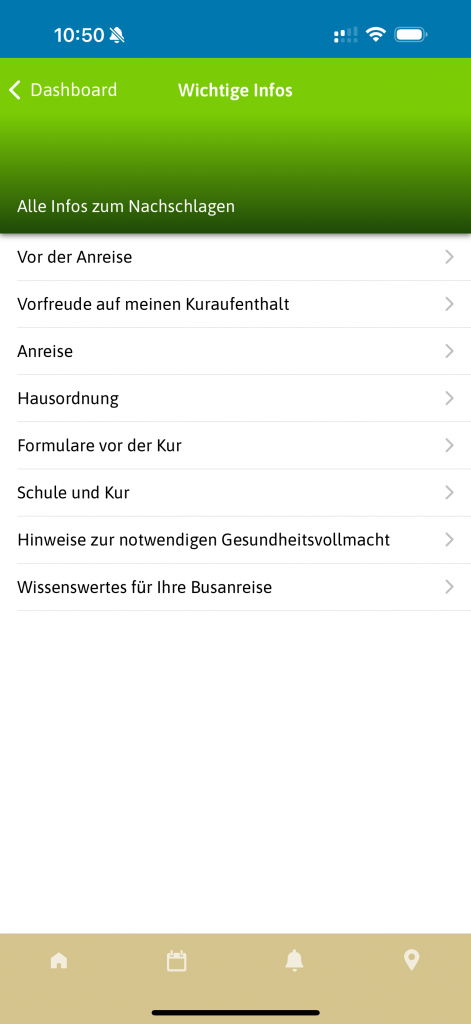The height and width of the screenshot is (1024, 471).
Task: Switch to the location pin tab
Action: (411, 960)
